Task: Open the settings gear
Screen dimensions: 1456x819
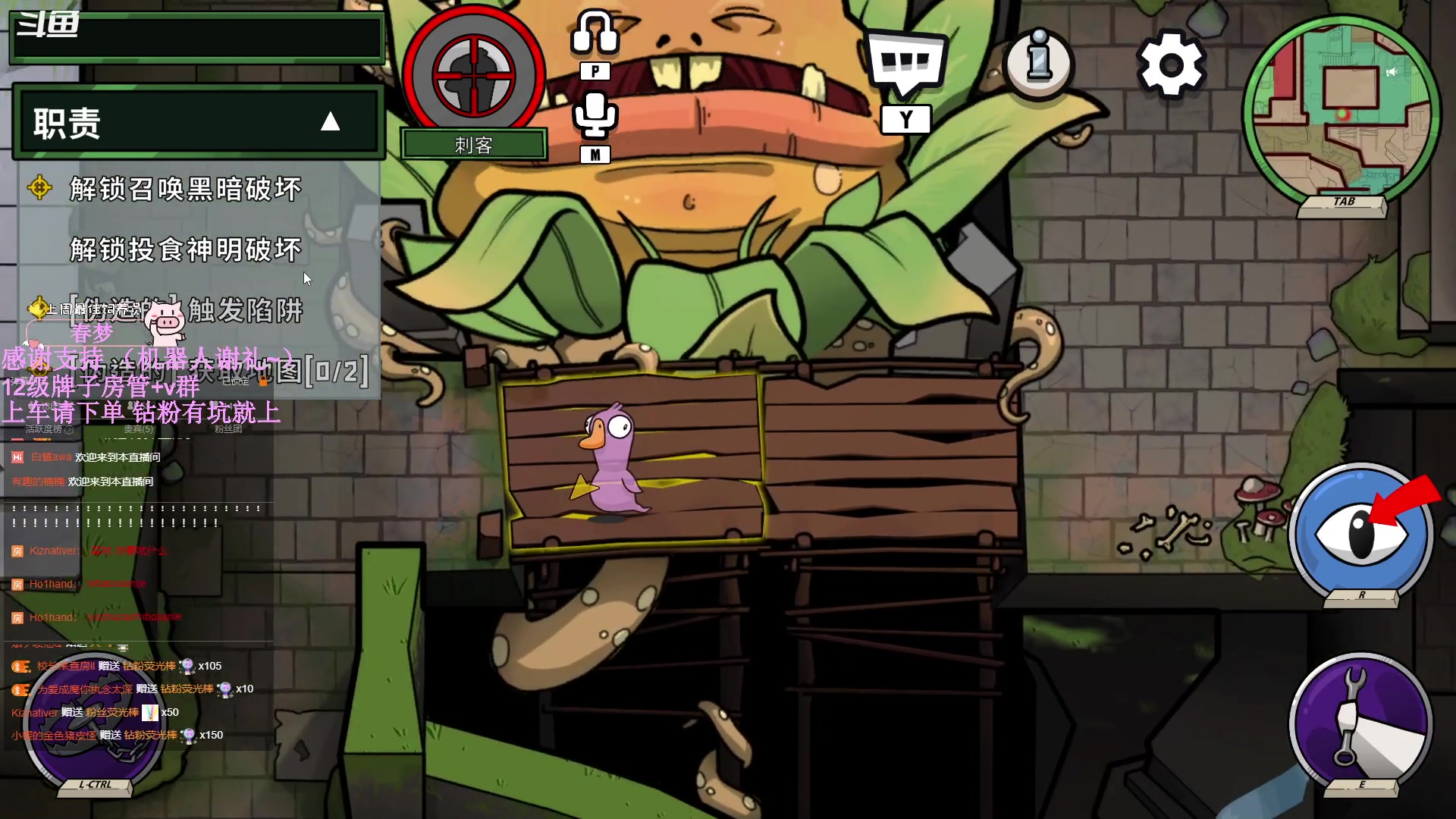Action: [1171, 64]
